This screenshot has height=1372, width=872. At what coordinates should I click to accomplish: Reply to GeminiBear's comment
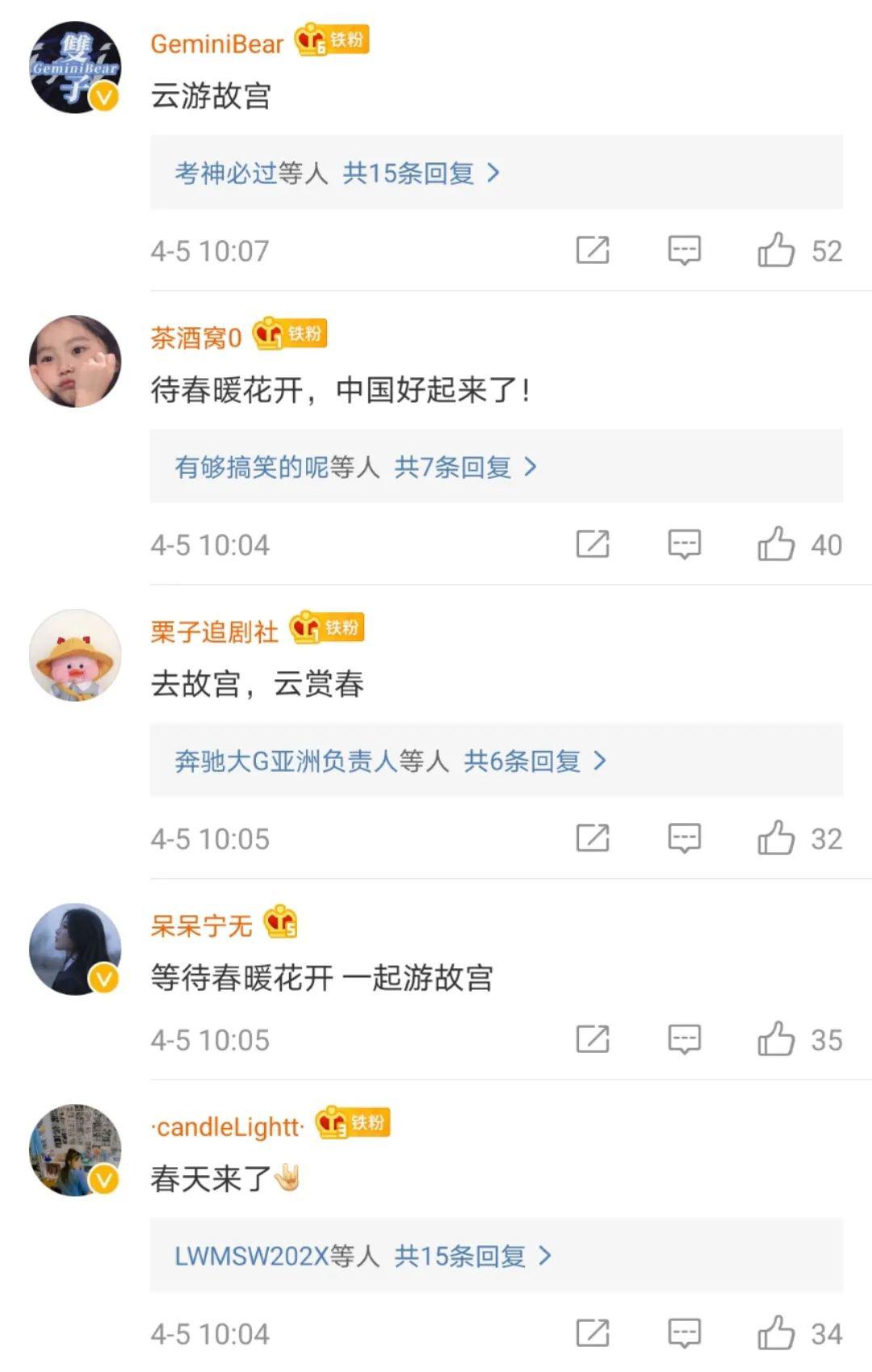click(684, 250)
